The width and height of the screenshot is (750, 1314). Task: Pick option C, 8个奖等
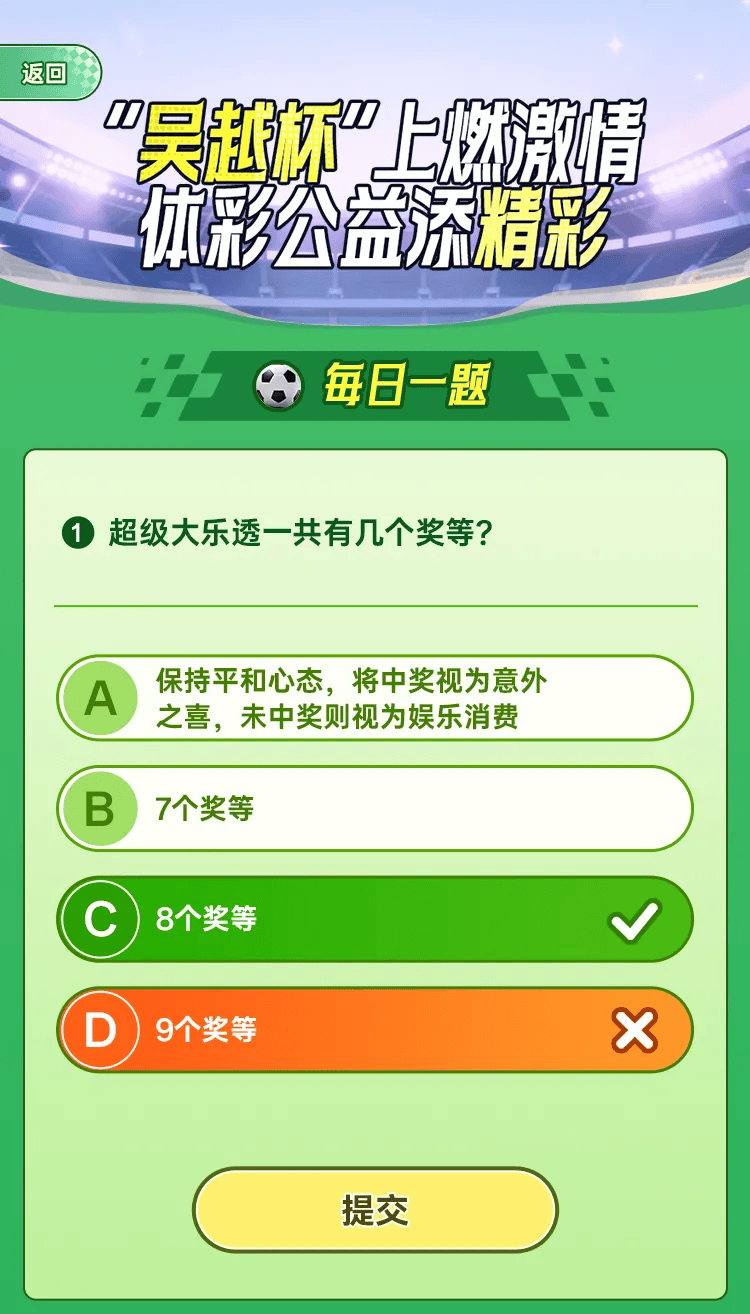click(x=374, y=919)
